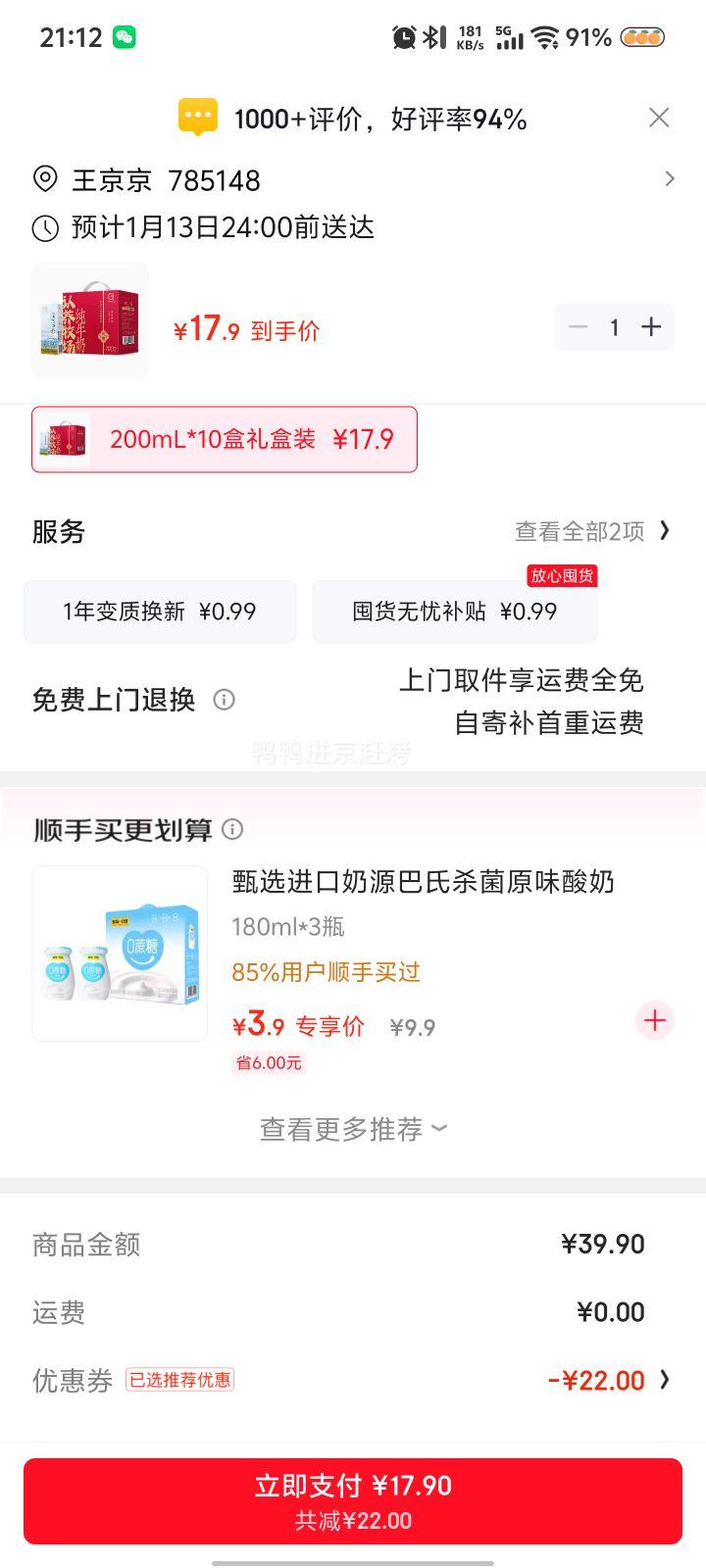
Task: Open the coupon selection via 优惠券 arrow
Action: tap(667, 1380)
